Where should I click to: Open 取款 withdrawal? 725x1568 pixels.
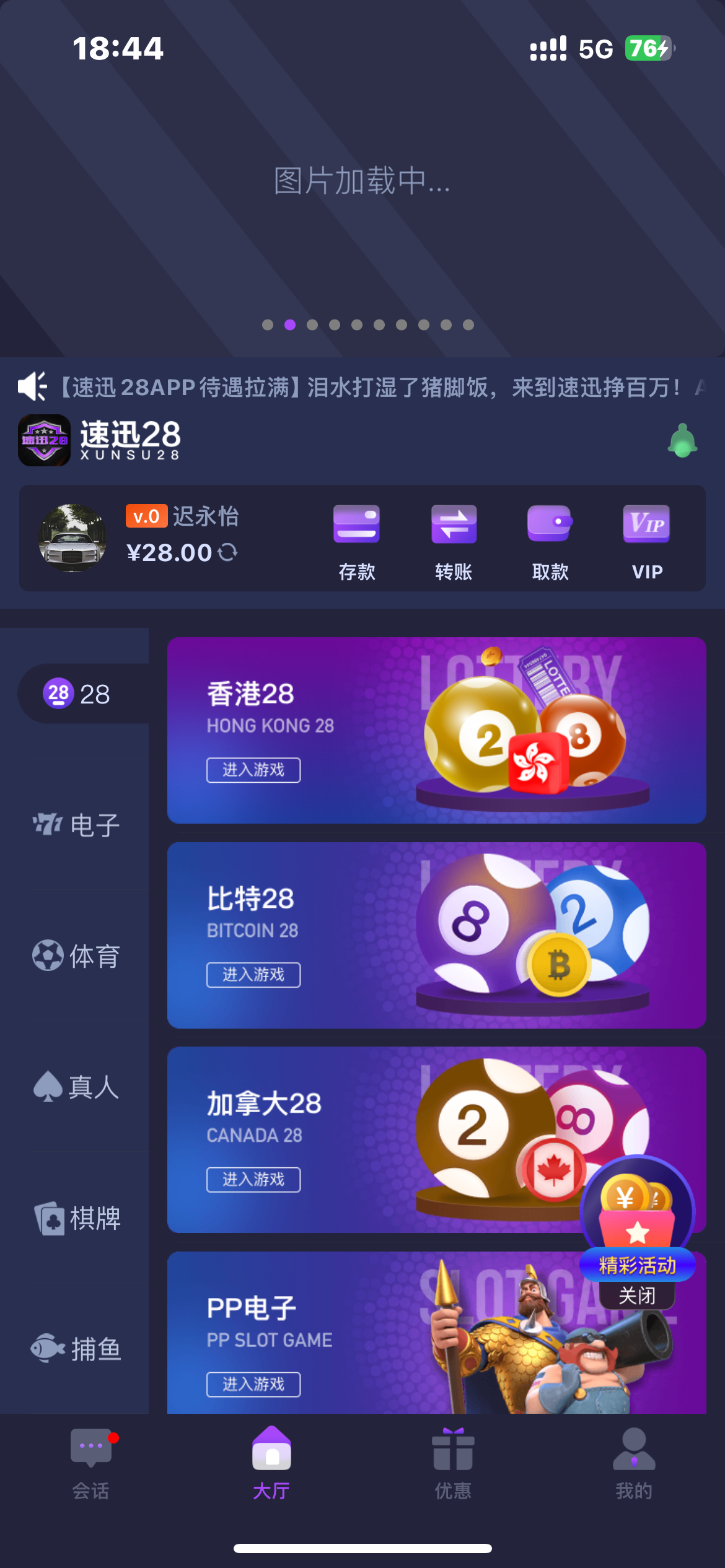pos(550,541)
